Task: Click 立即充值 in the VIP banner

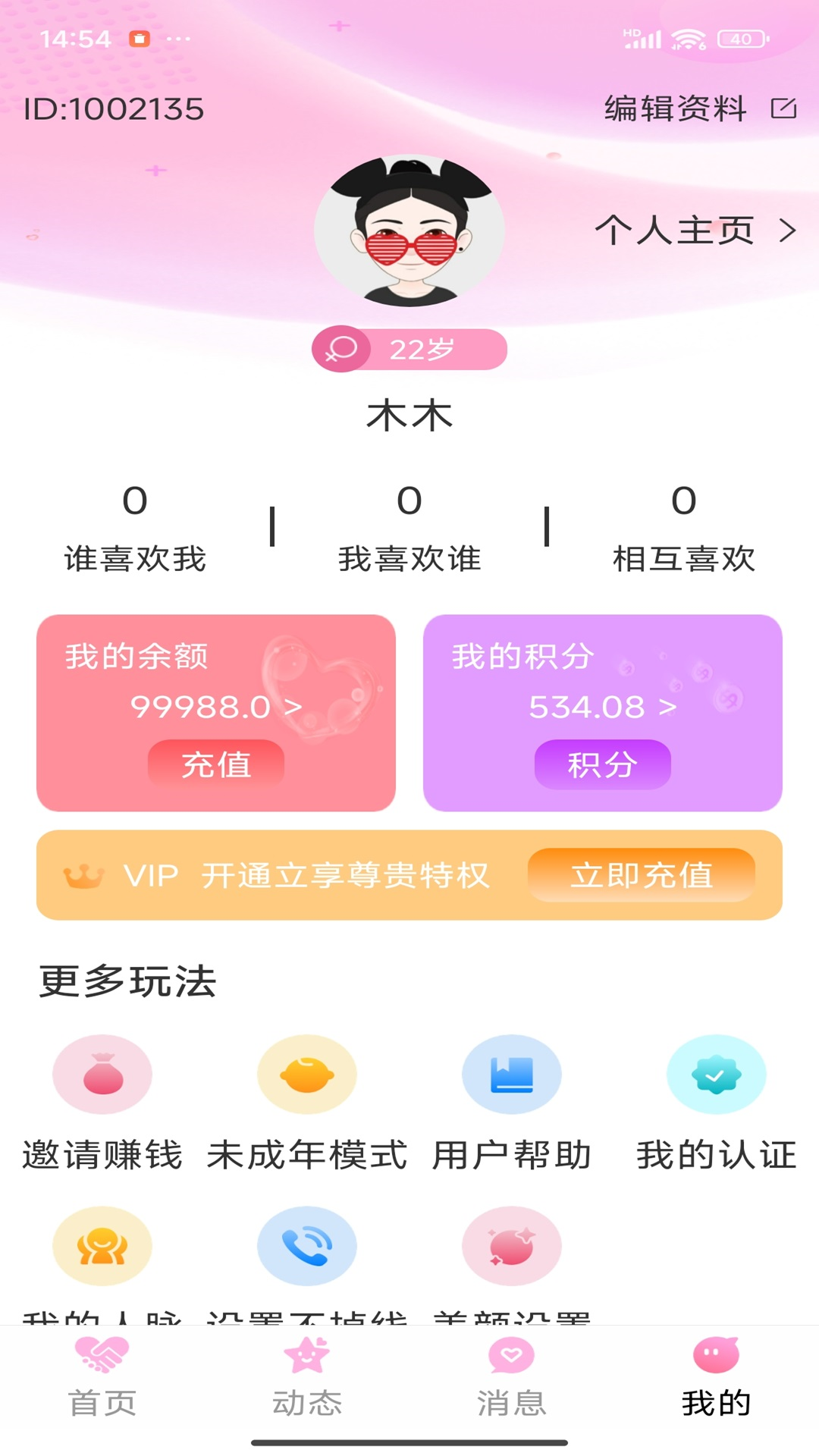Action: point(641,876)
